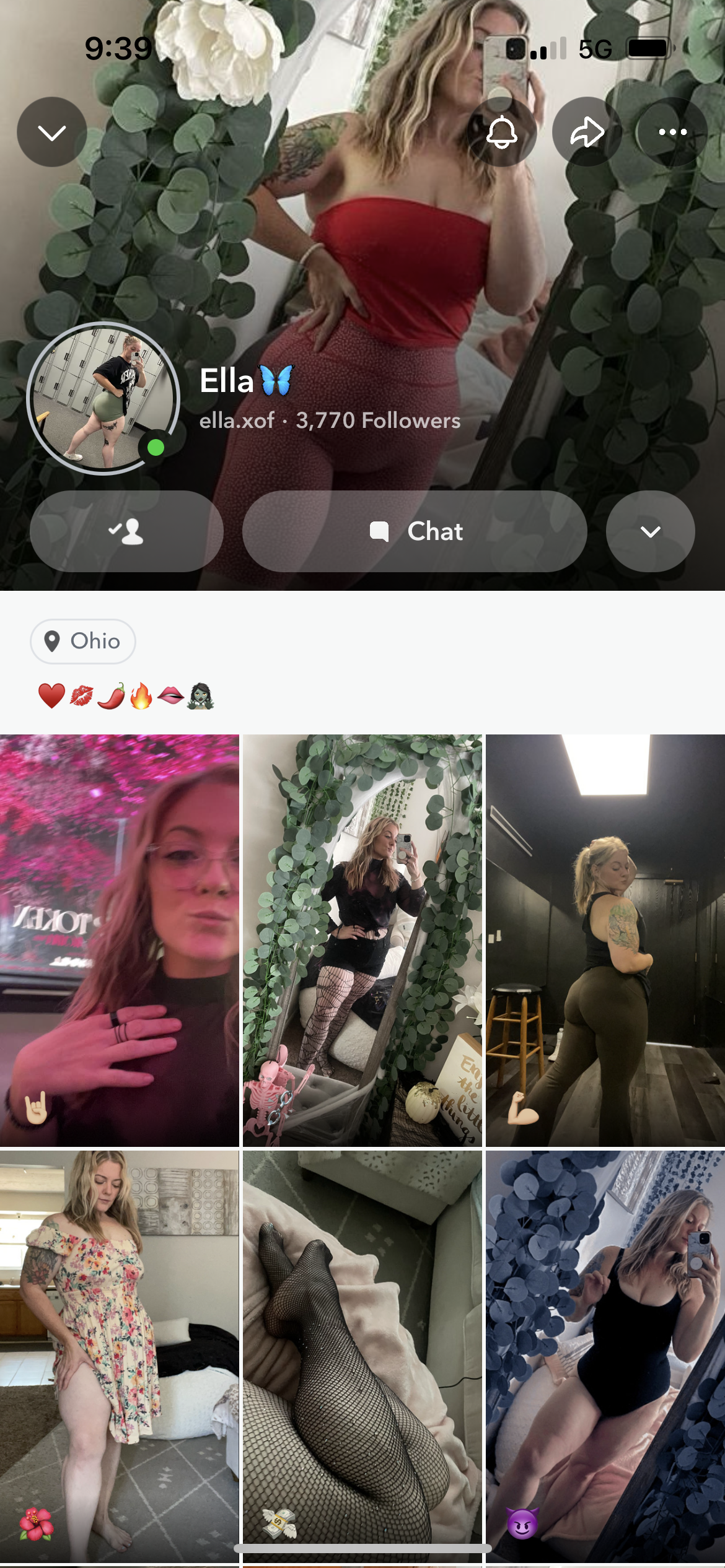
Task: Tap the added-friend status button
Action: (126, 531)
